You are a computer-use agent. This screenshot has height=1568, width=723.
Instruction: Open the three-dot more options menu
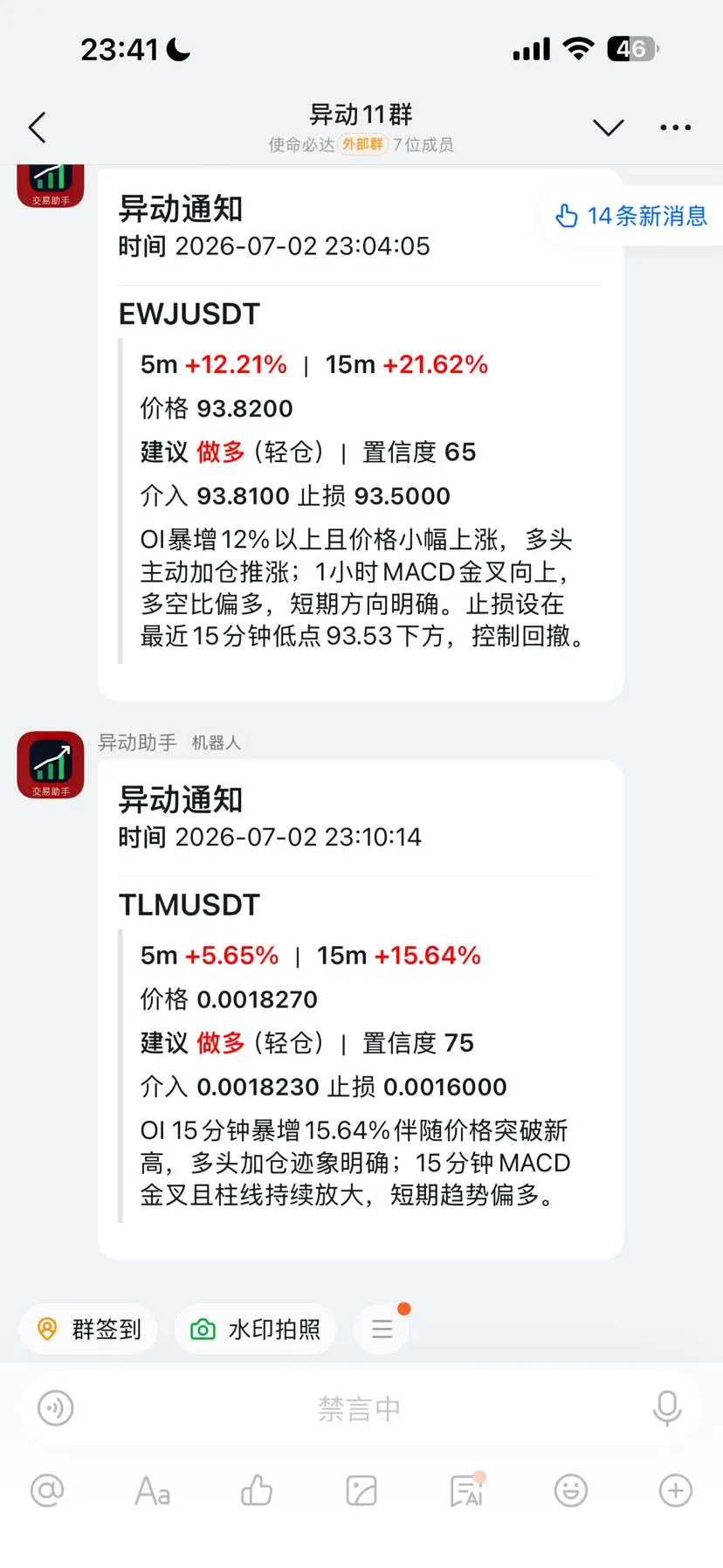click(x=676, y=128)
